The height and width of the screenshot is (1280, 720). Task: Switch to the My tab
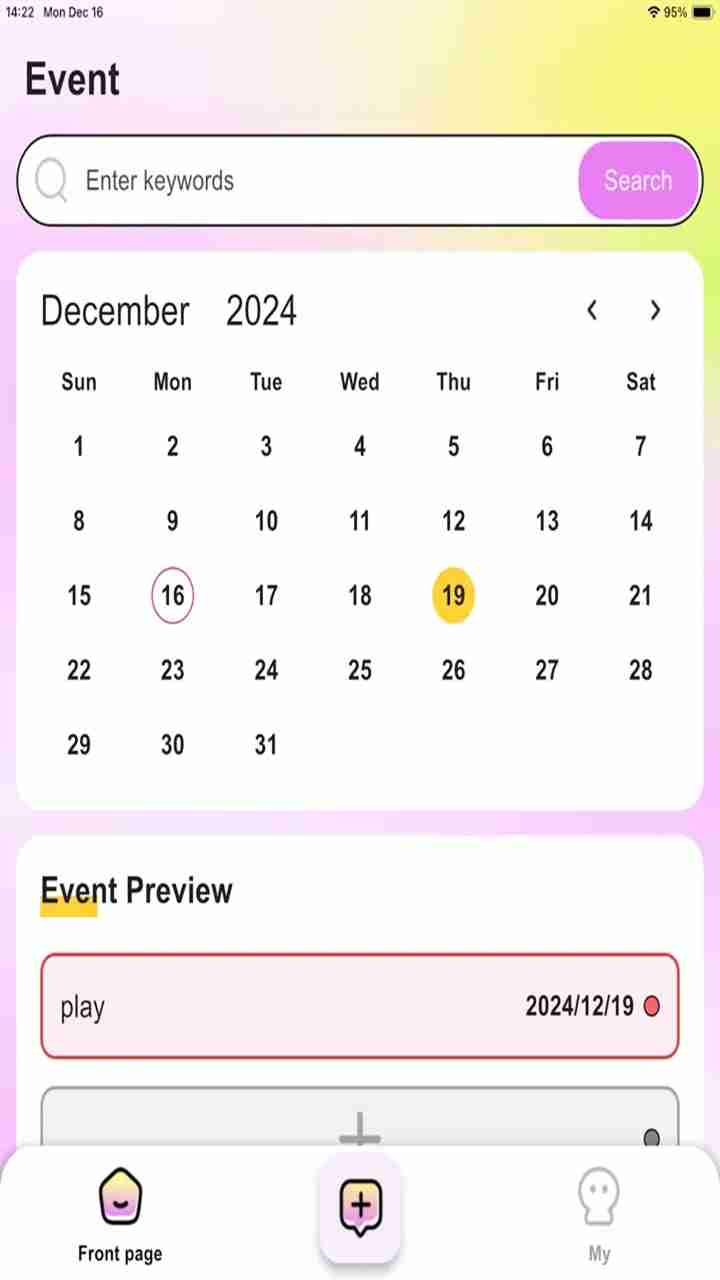(599, 1215)
